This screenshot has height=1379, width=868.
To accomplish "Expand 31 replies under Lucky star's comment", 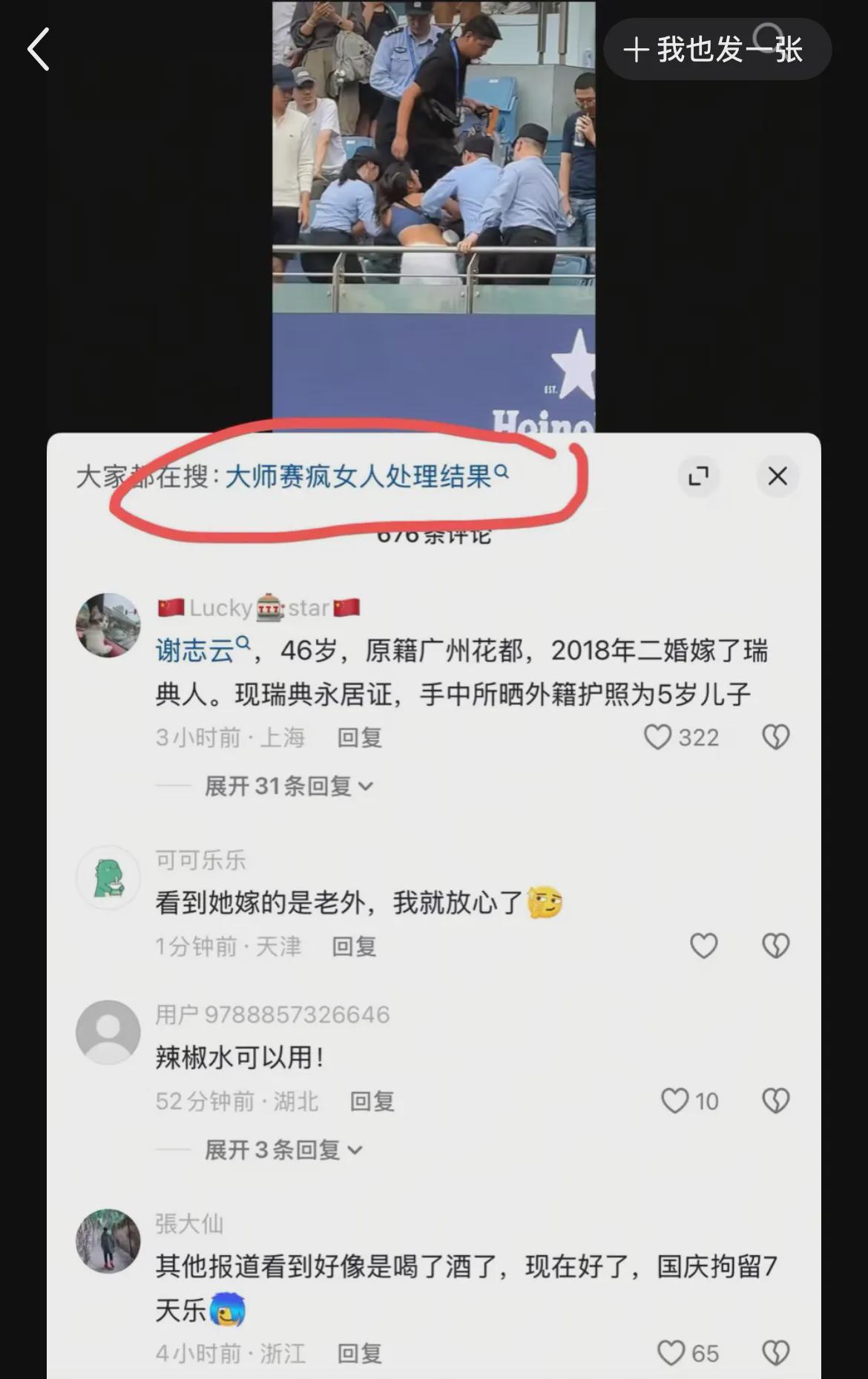I will click(288, 786).
